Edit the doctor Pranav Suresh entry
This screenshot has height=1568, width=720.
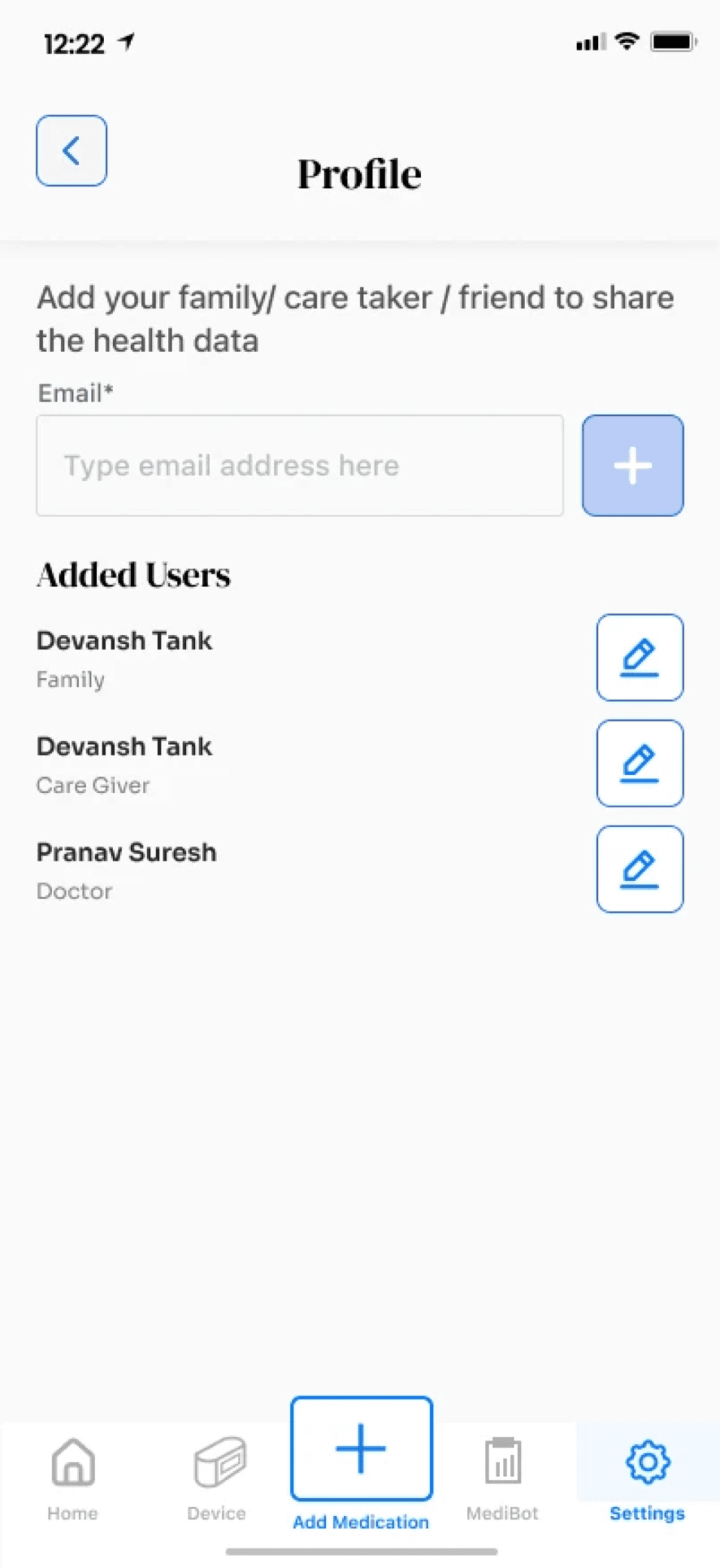(x=640, y=869)
